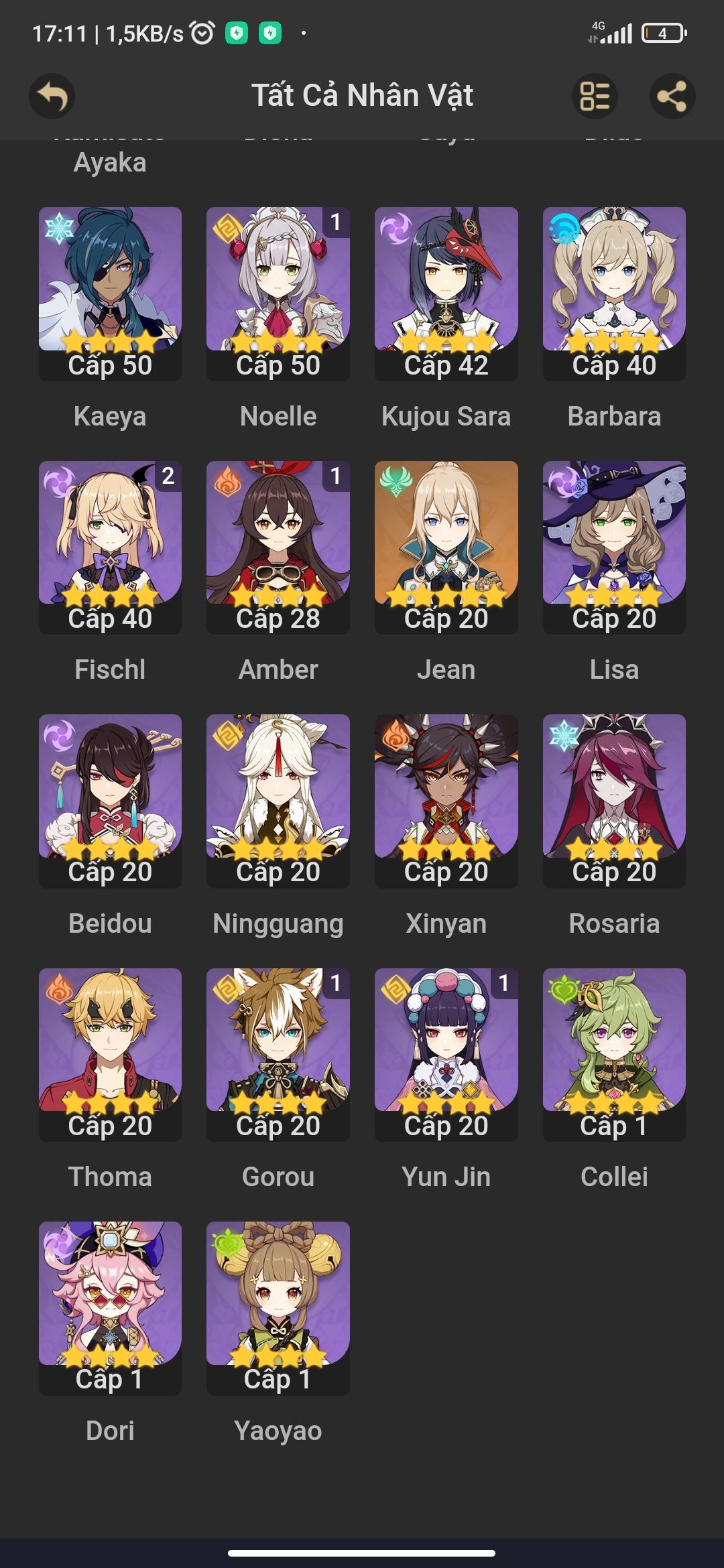
Task: View Rosaria's character details
Action: coord(614,801)
